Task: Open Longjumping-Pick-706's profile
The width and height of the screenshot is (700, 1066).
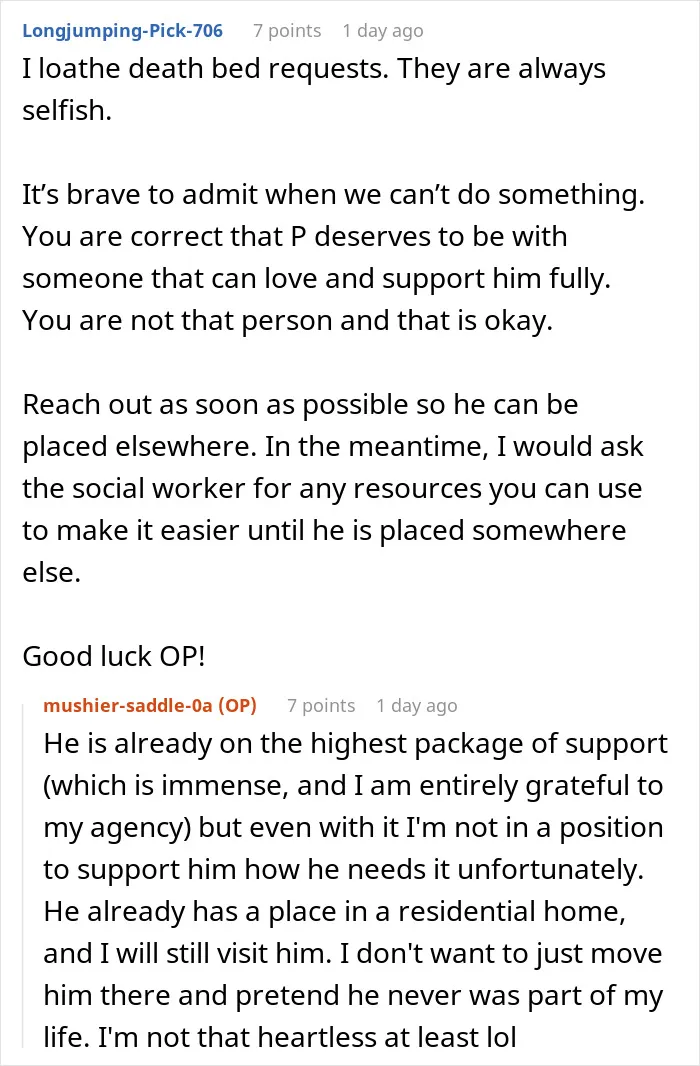Action: click(x=122, y=31)
